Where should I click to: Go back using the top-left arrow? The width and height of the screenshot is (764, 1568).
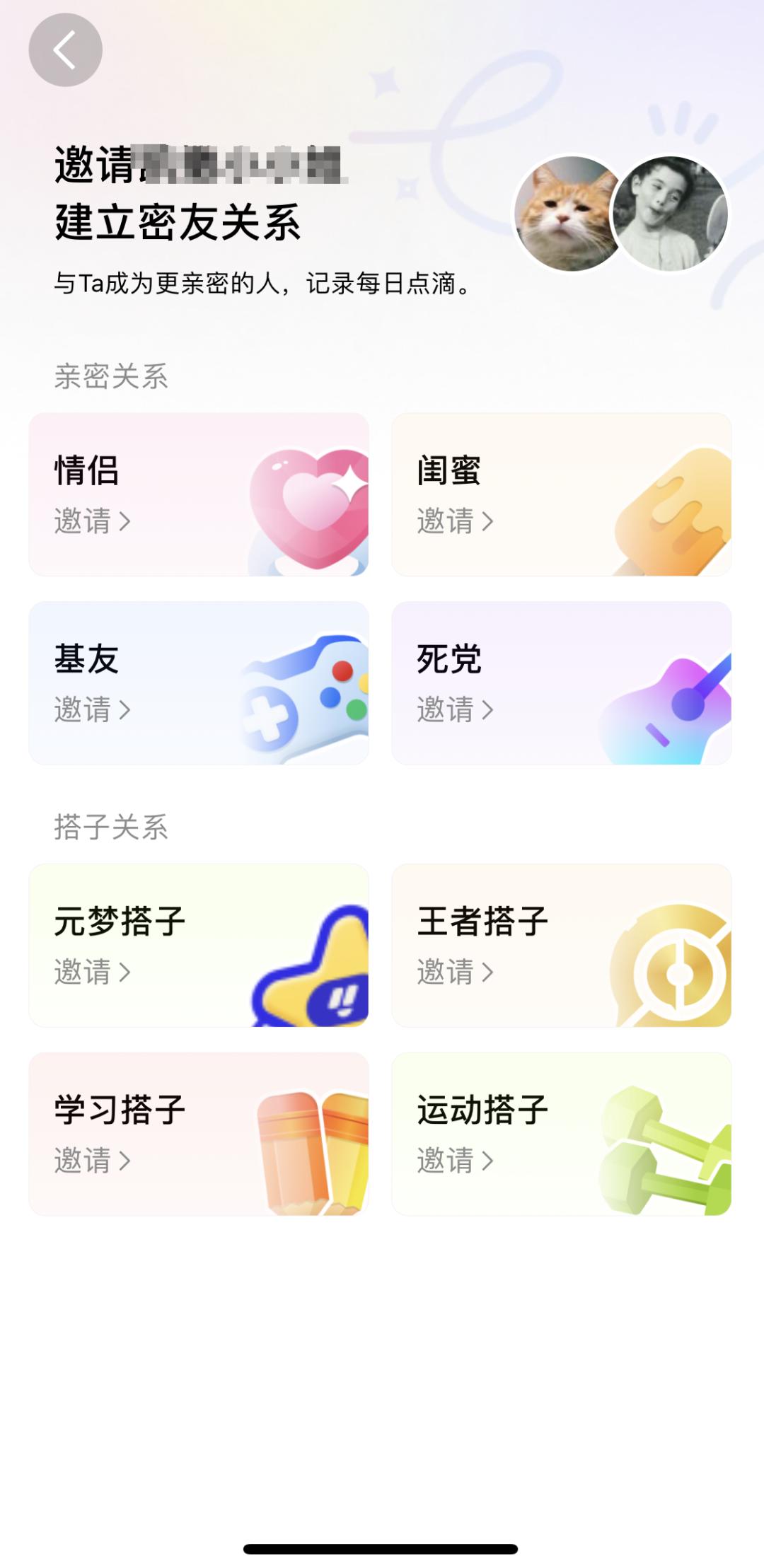[x=65, y=50]
